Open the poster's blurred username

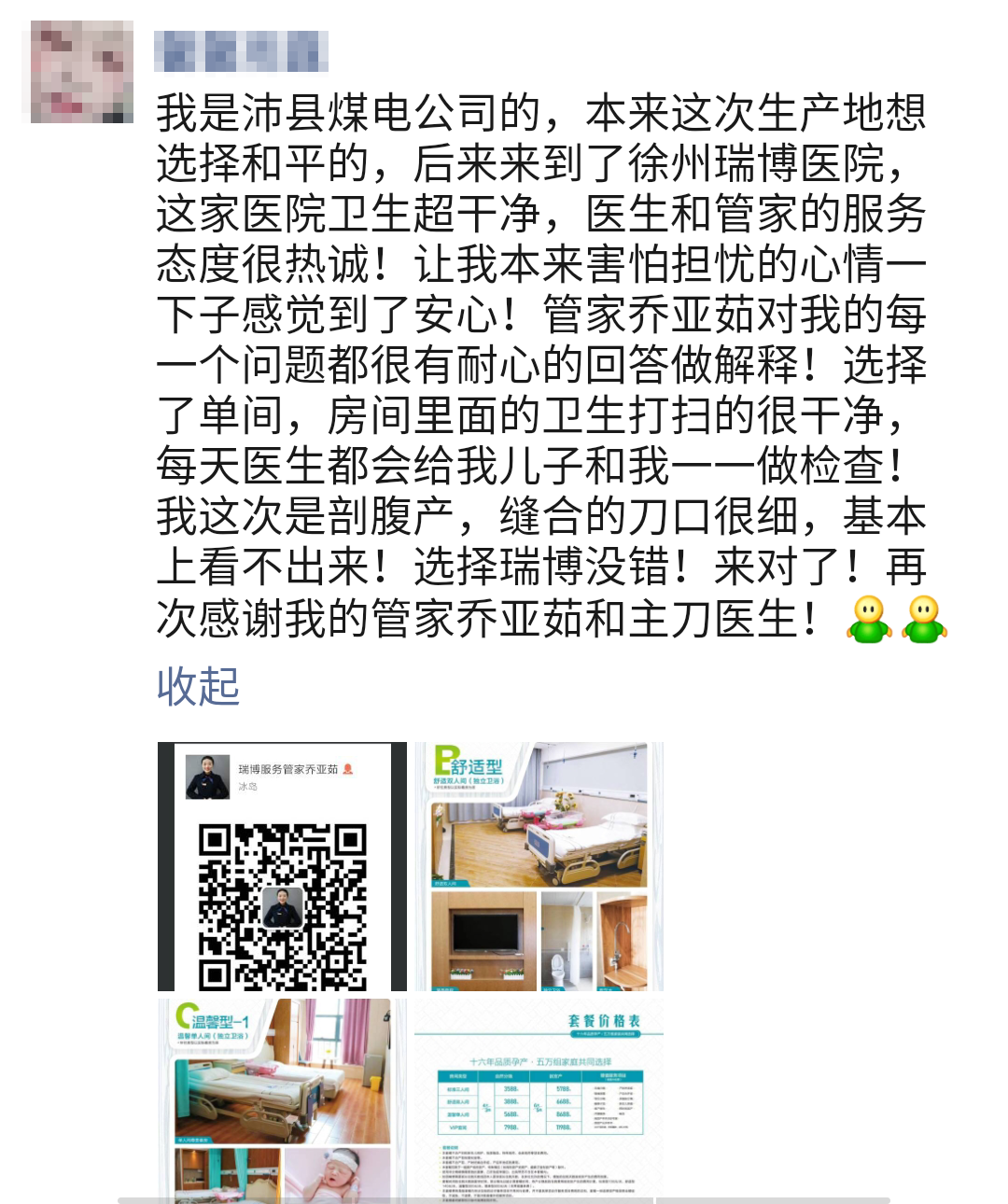coord(241,51)
